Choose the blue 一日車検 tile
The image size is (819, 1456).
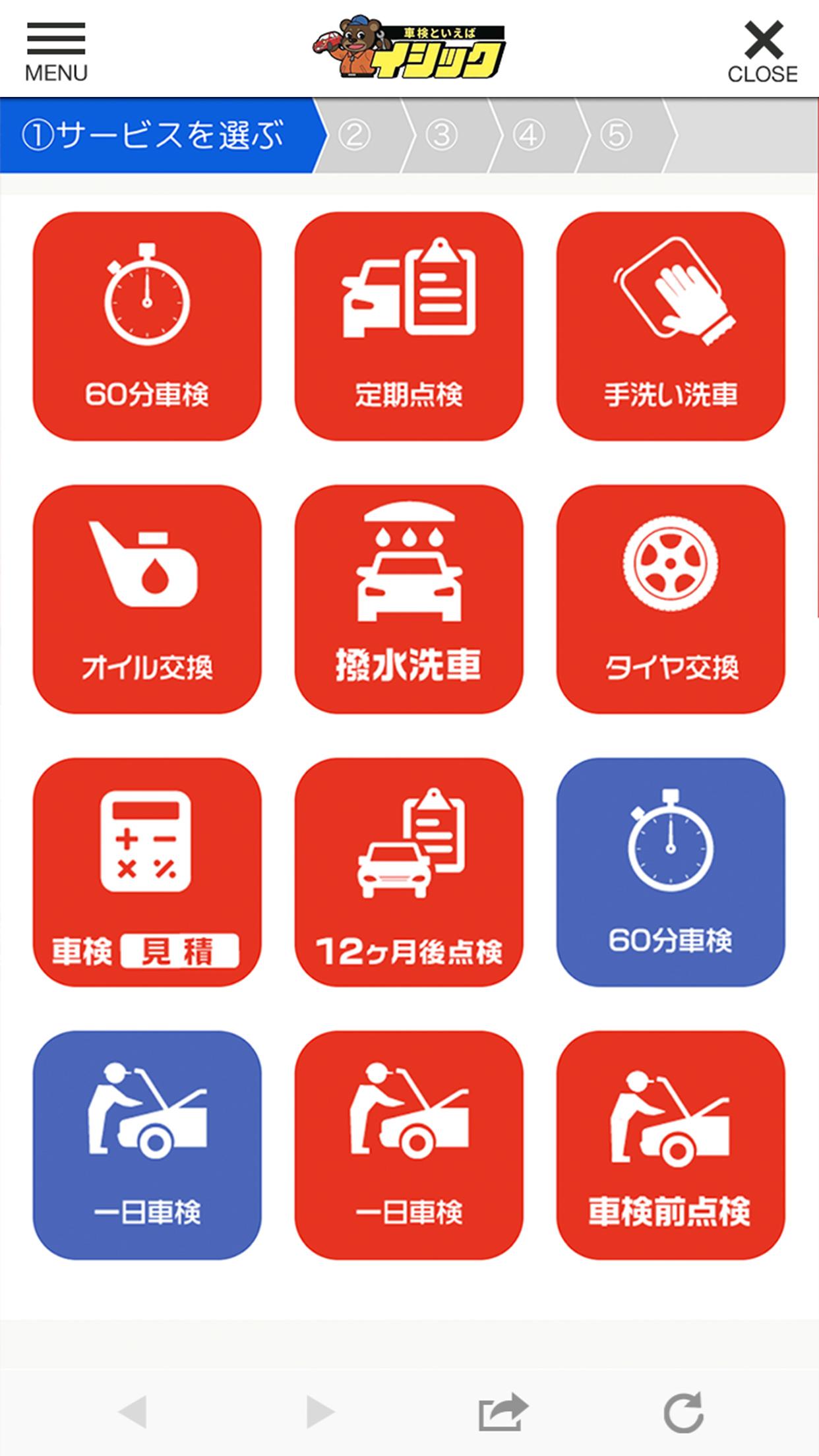(x=147, y=1145)
